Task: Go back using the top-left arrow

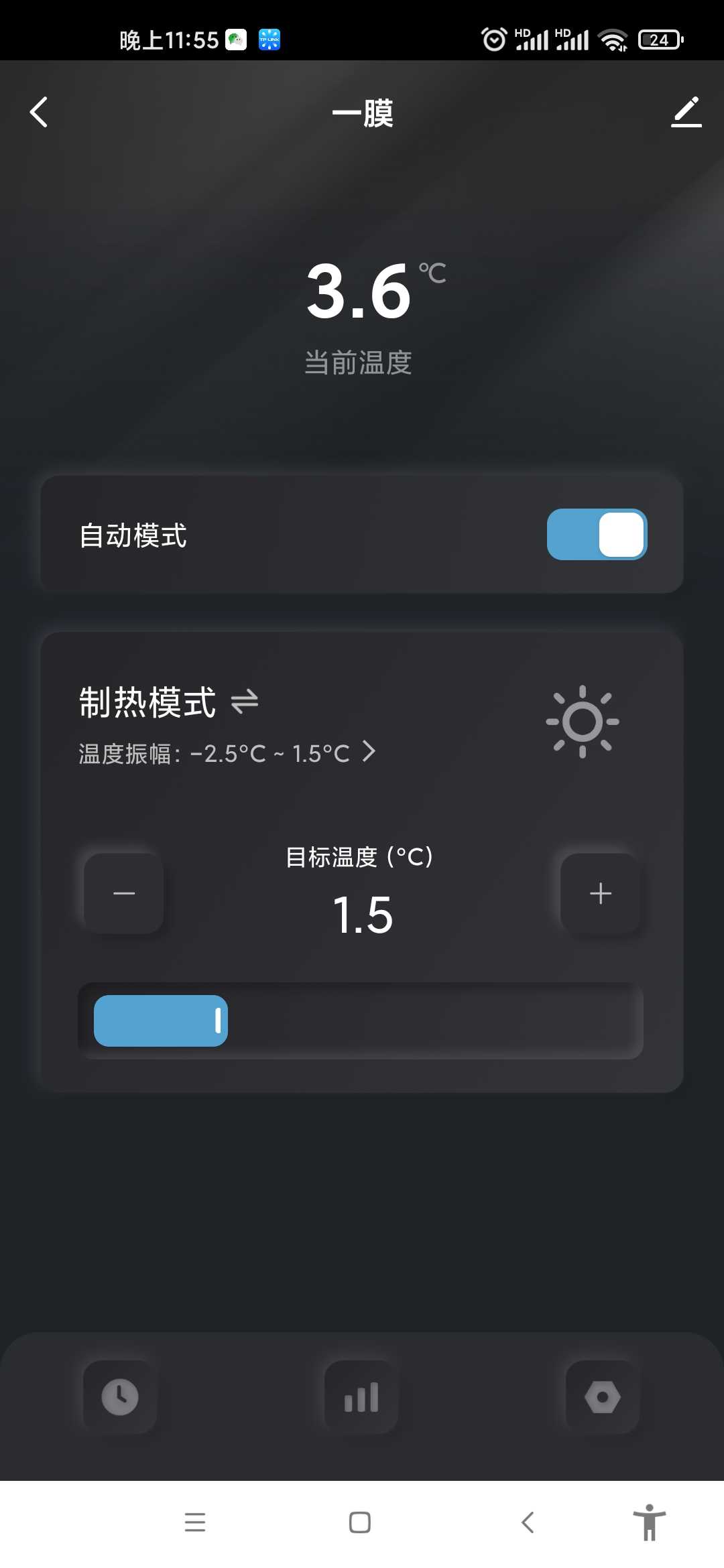Action: click(39, 112)
